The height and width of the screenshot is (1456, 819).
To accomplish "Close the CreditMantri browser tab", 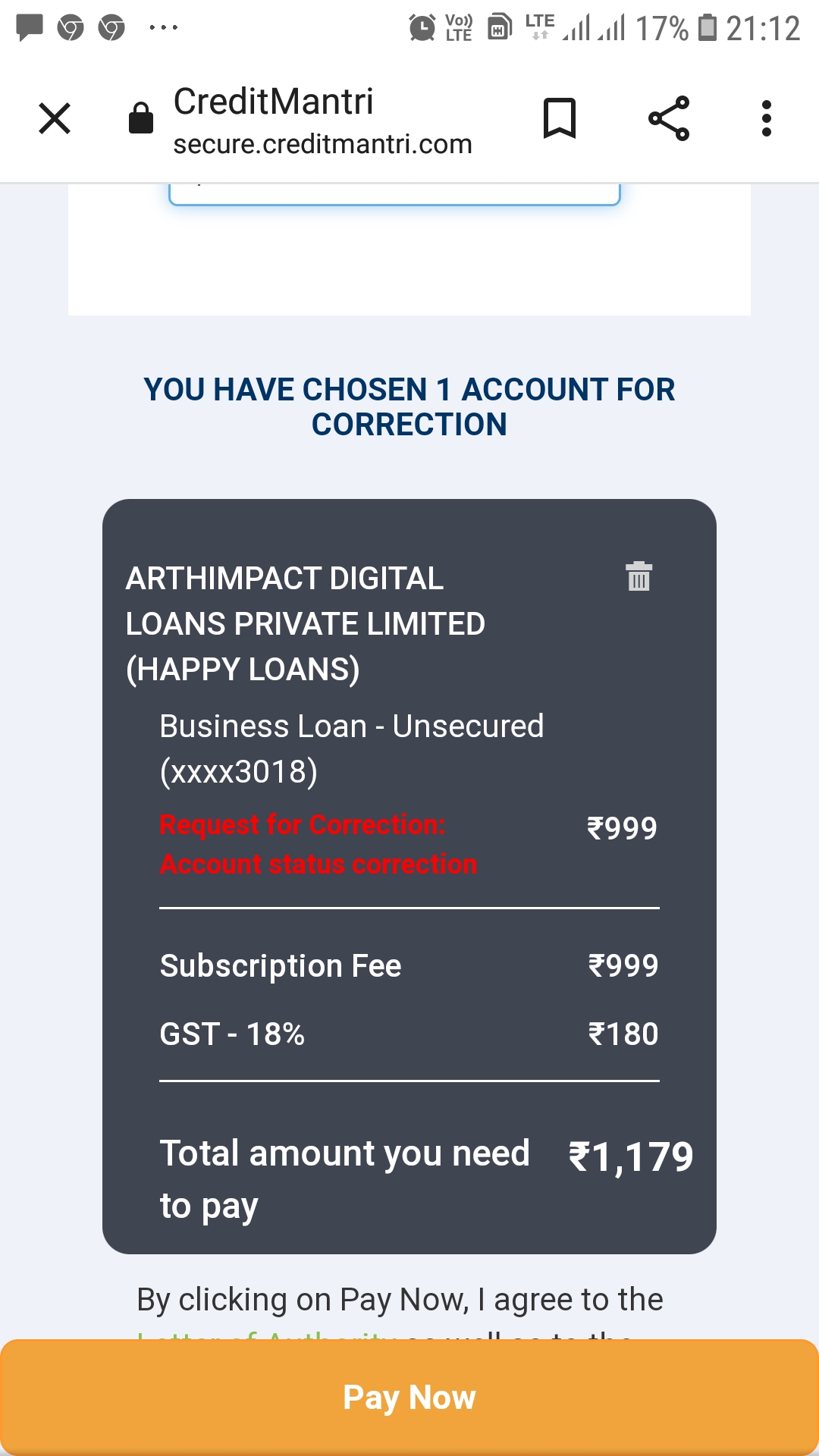I will [x=55, y=118].
